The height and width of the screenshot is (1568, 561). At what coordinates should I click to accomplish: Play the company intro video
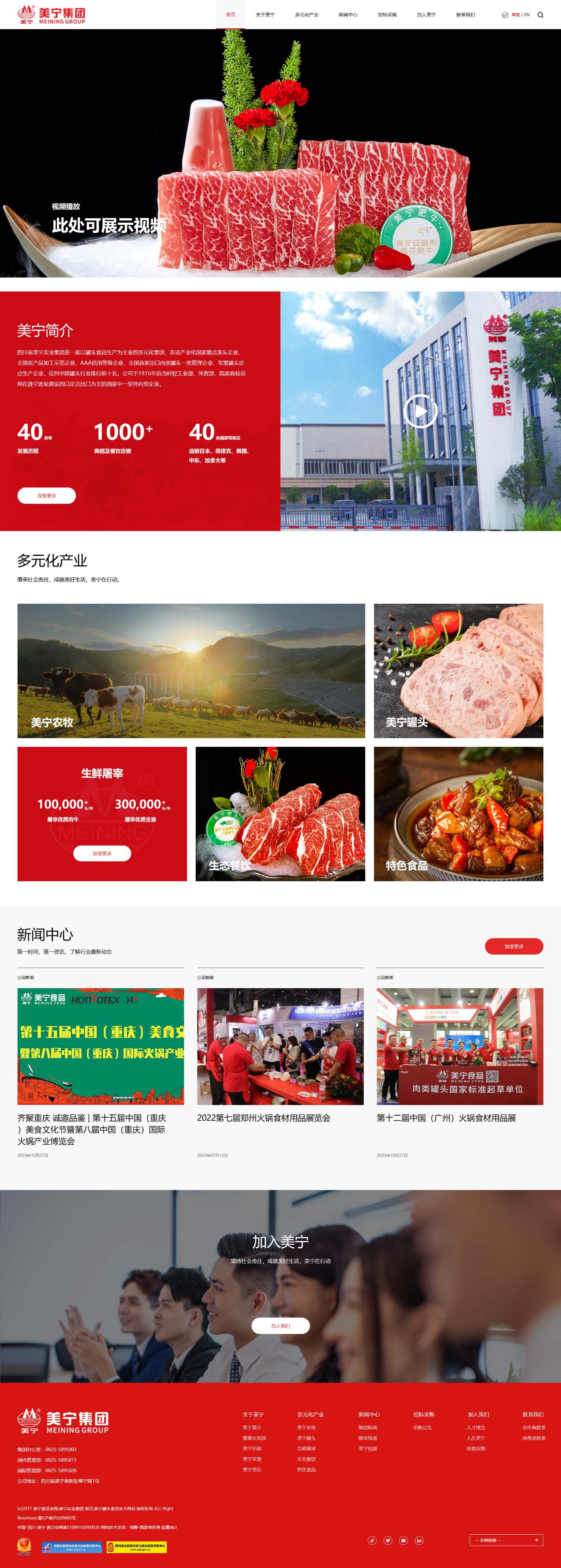[420, 411]
